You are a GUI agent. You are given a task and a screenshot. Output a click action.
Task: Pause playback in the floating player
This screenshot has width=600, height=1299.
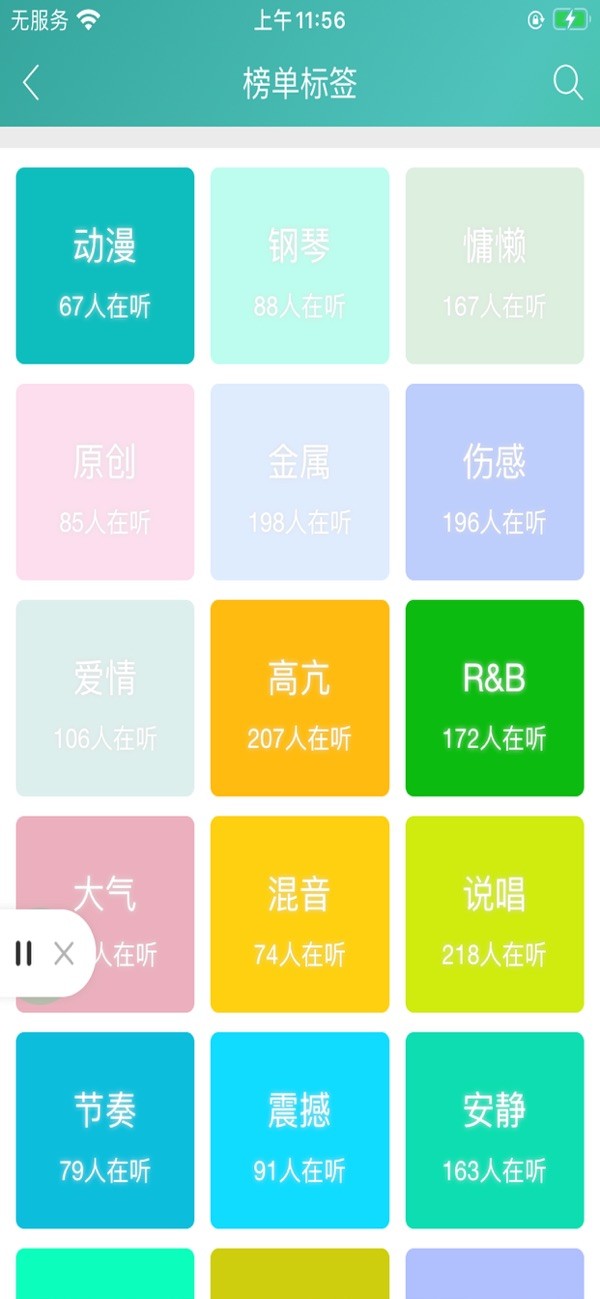tap(24, 954)
